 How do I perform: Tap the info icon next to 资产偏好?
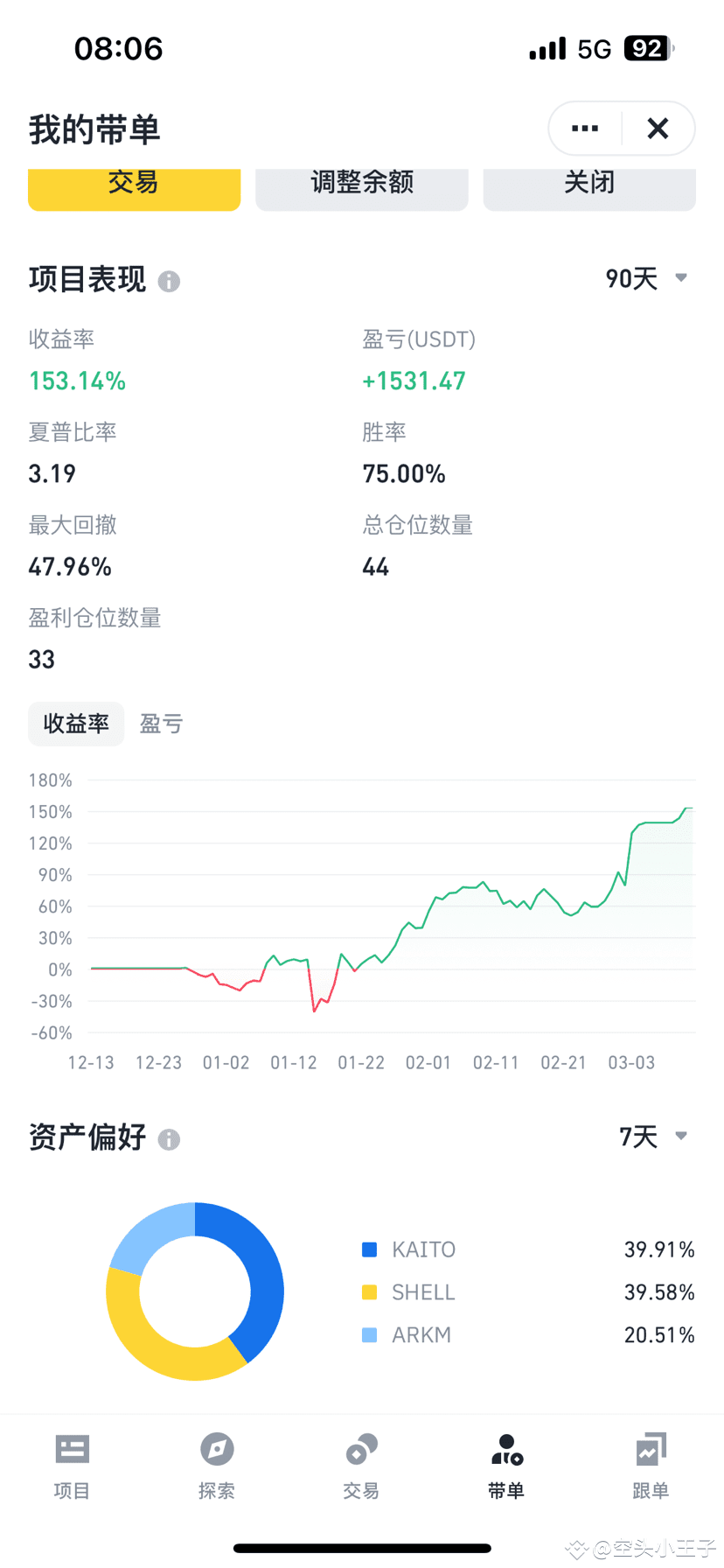point(168,1138)
